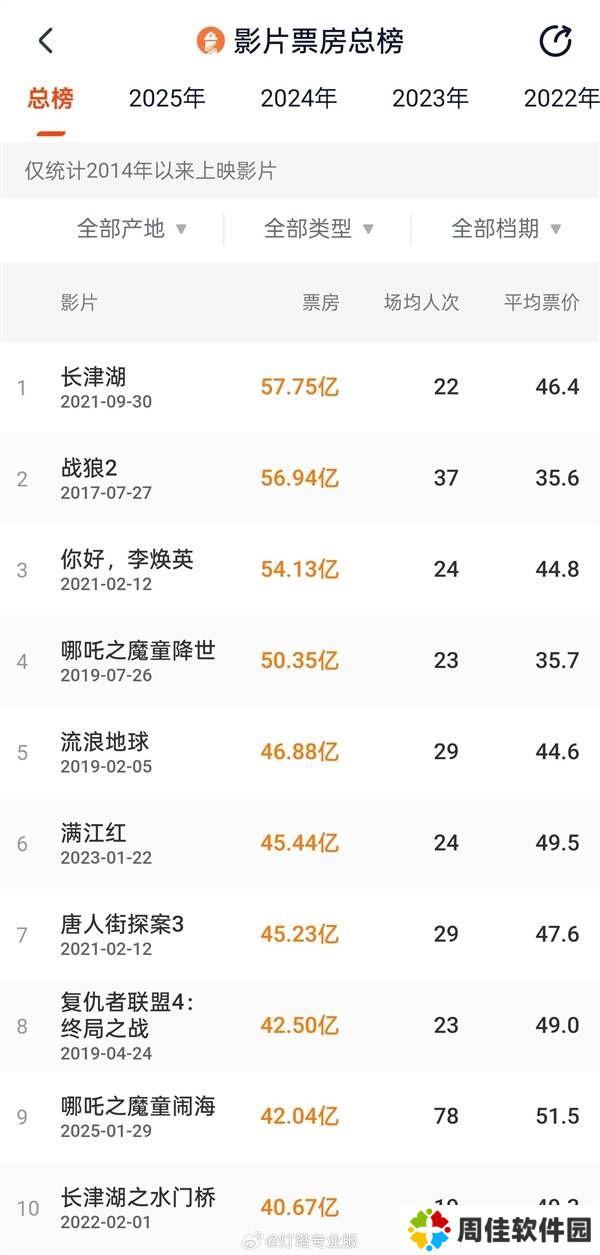Open the 长津湖 movie row
The width and height of the screenshot is (600, 1255).
(x=300, y=387)
